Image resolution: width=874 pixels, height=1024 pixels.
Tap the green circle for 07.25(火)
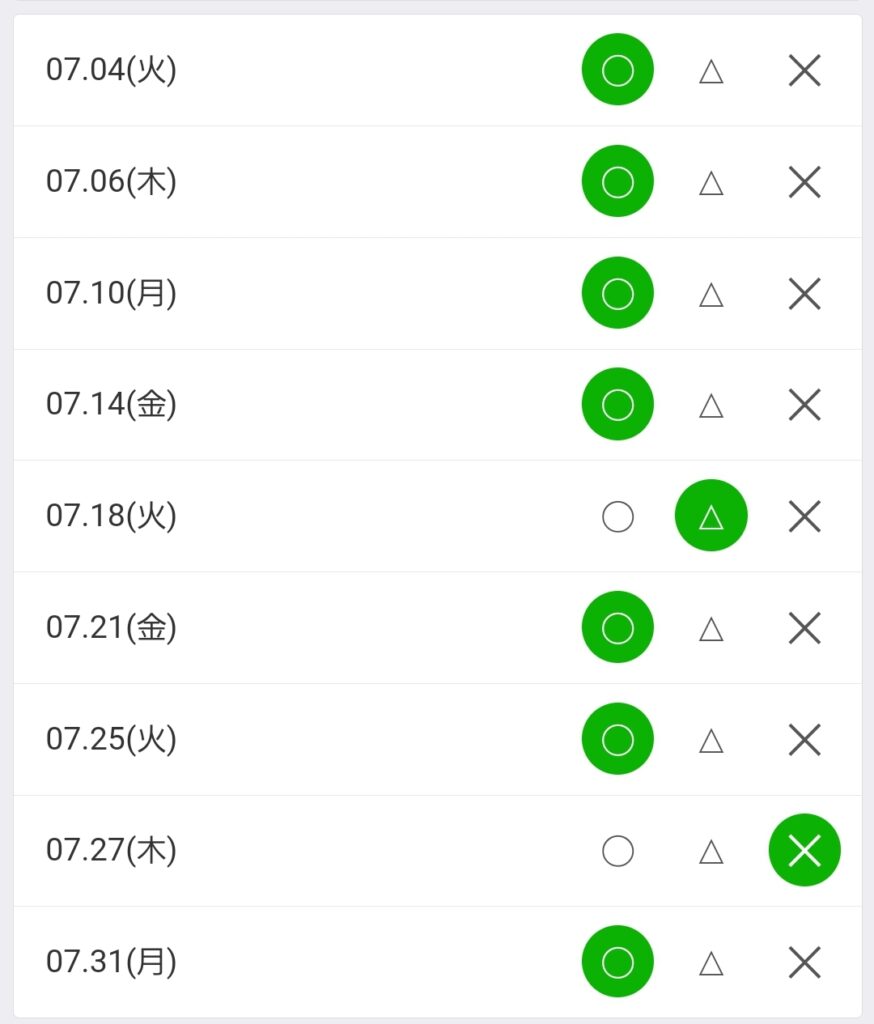(618, 740)
